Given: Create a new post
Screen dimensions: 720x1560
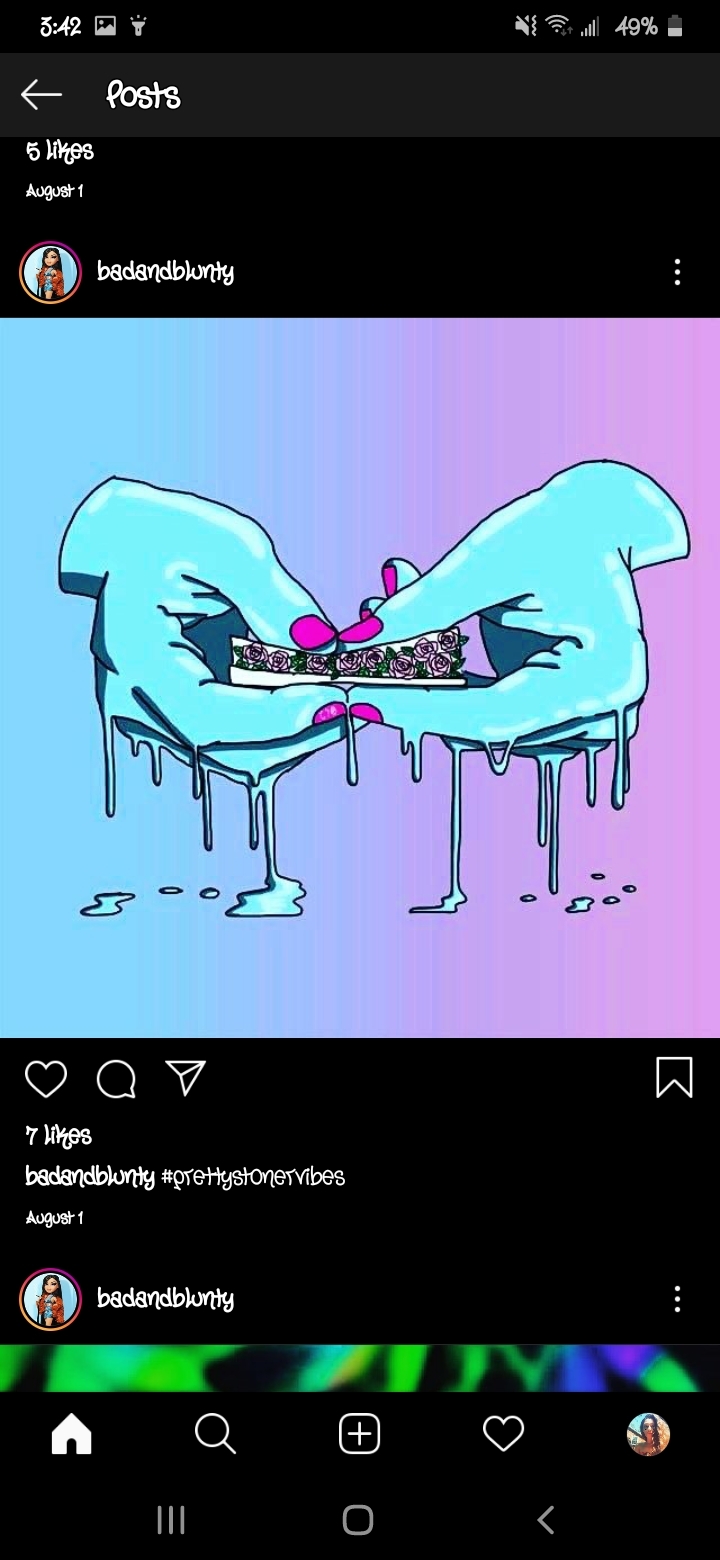Looking at the screenshot, I should [360, 1435].
